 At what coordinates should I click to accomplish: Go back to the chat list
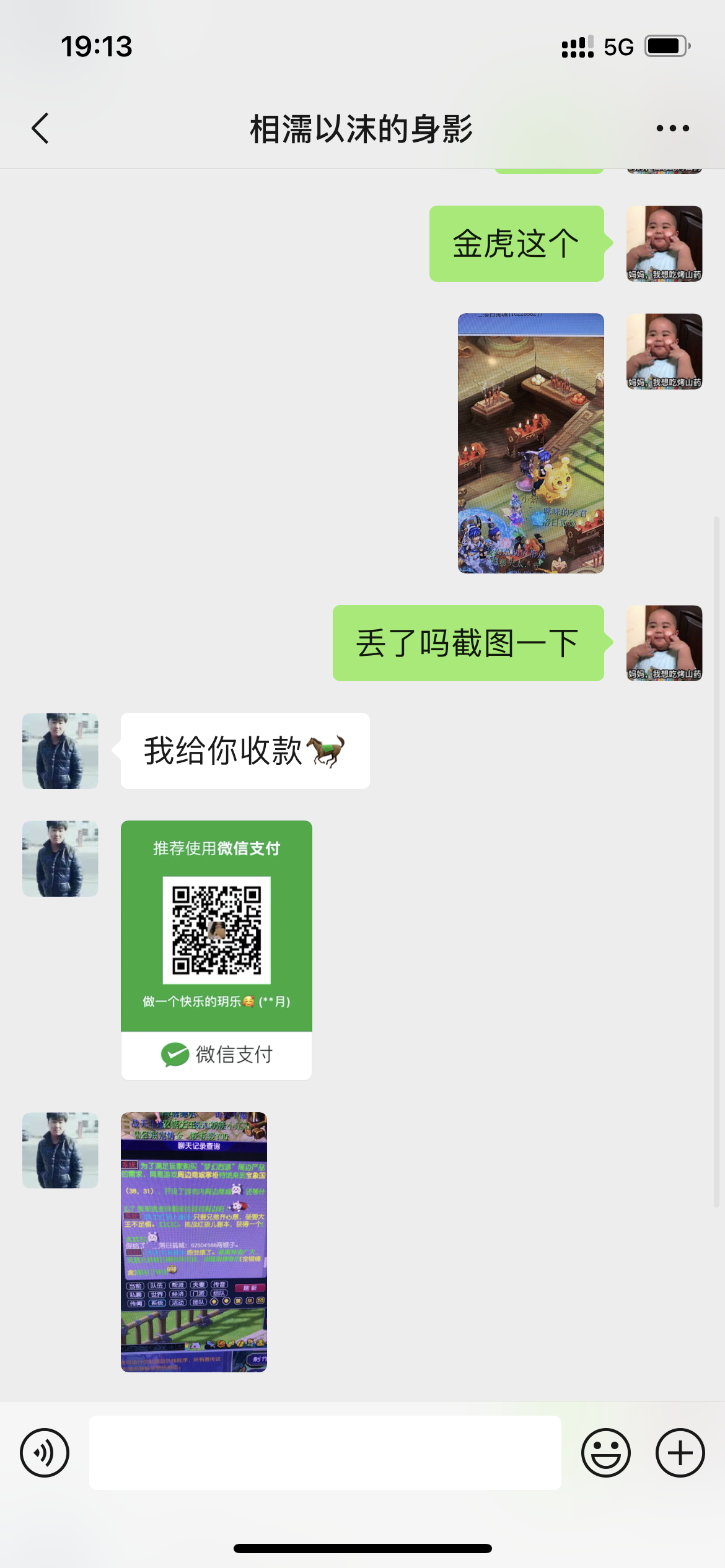coord(40,129)
